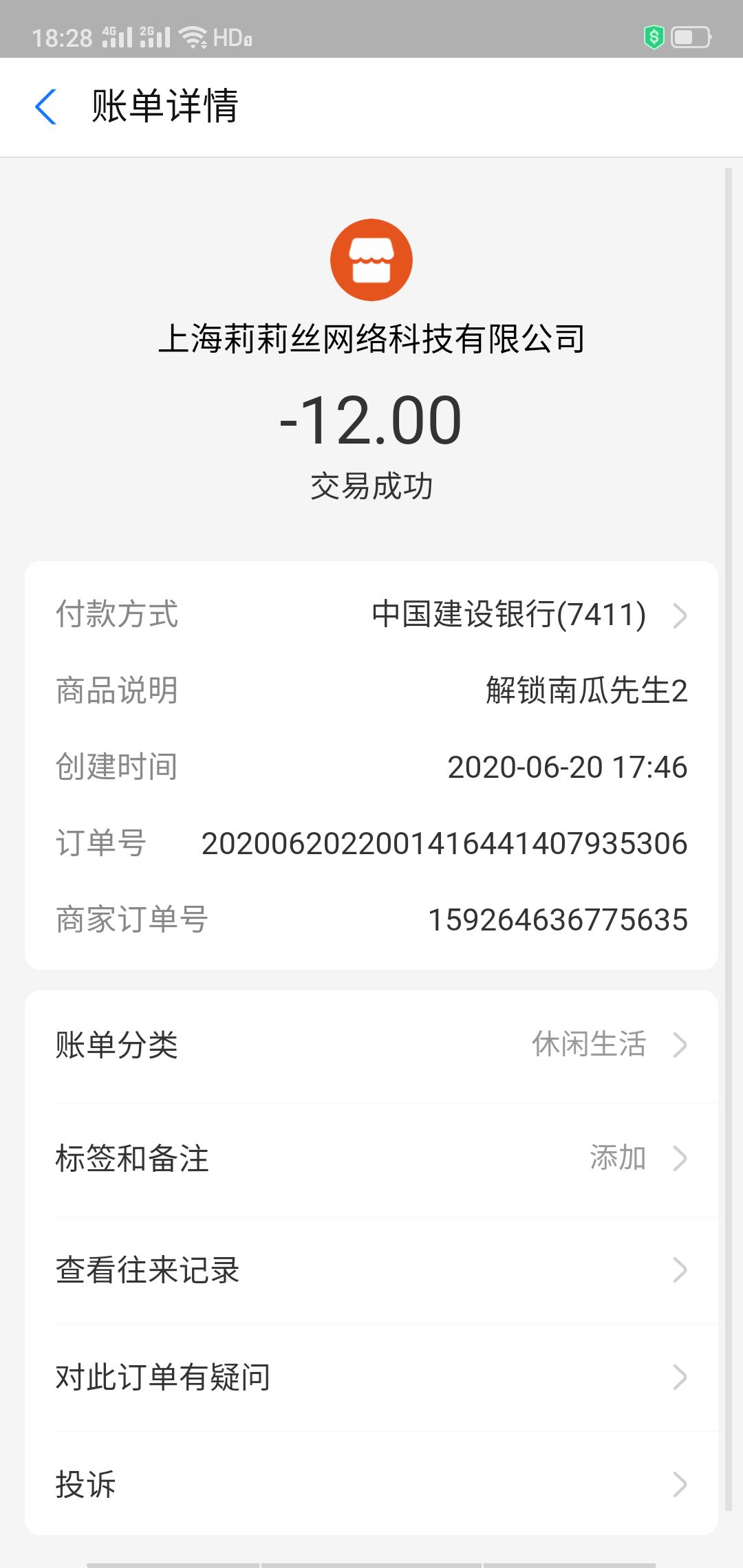Open the 投诉 complaint option
The width and height of the screenshot is (743, 1568).
[x=371, y=1484]
